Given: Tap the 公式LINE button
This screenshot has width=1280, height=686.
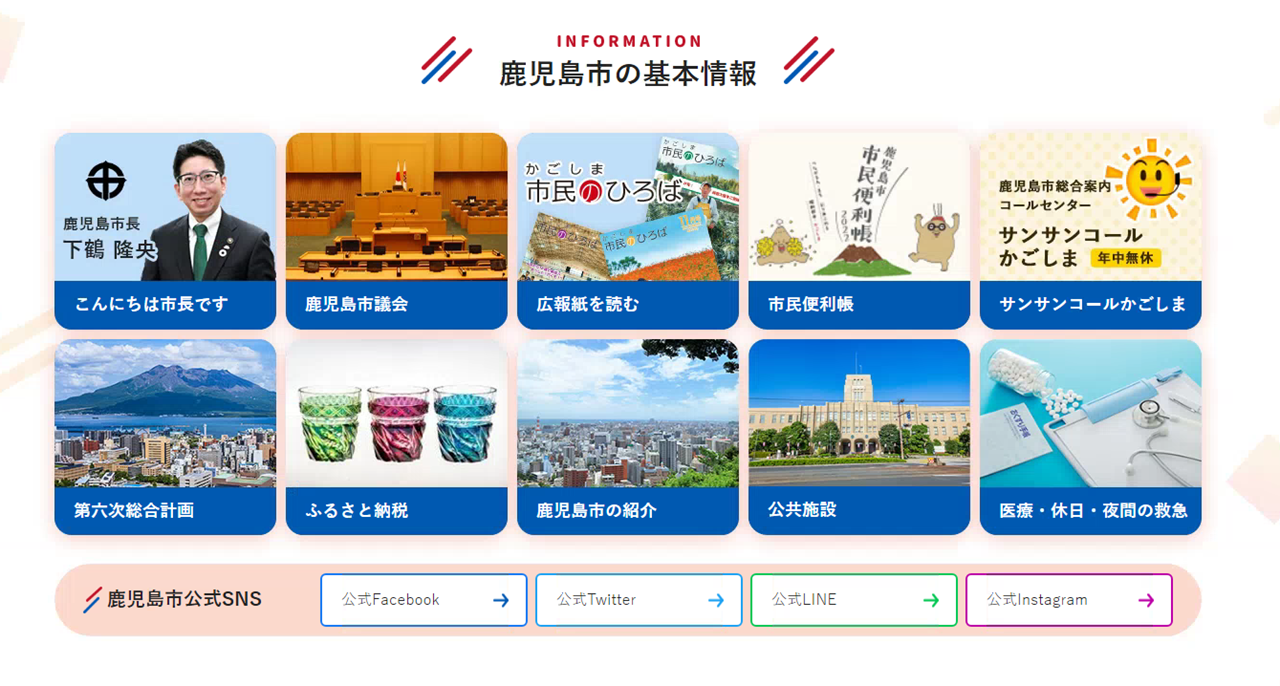Looking at the screenshot, I should (x=853, y=600).
